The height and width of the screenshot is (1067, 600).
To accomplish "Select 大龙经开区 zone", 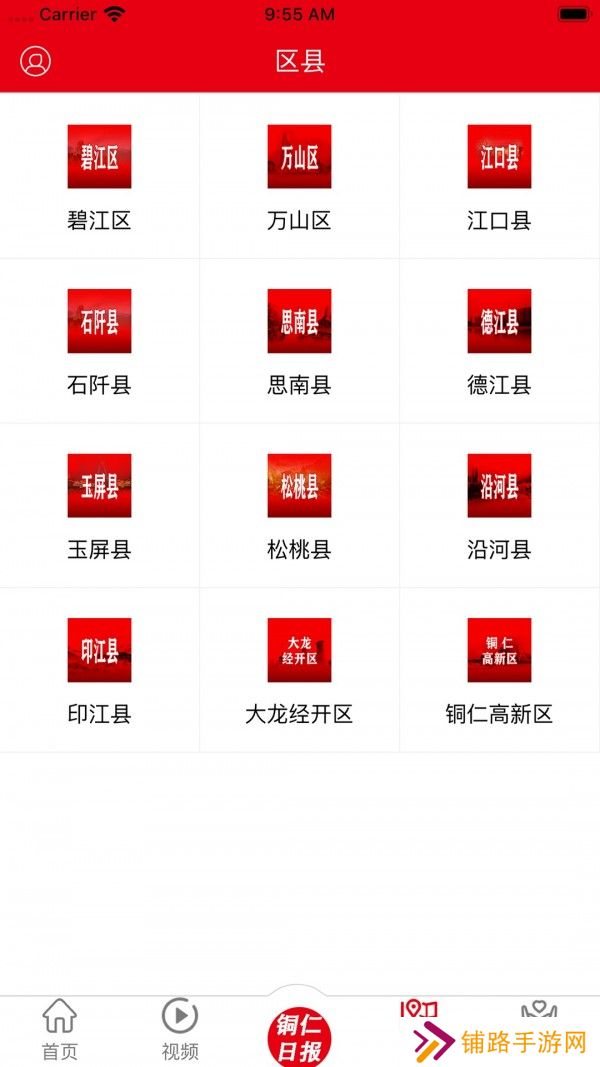I will [299, 671].
